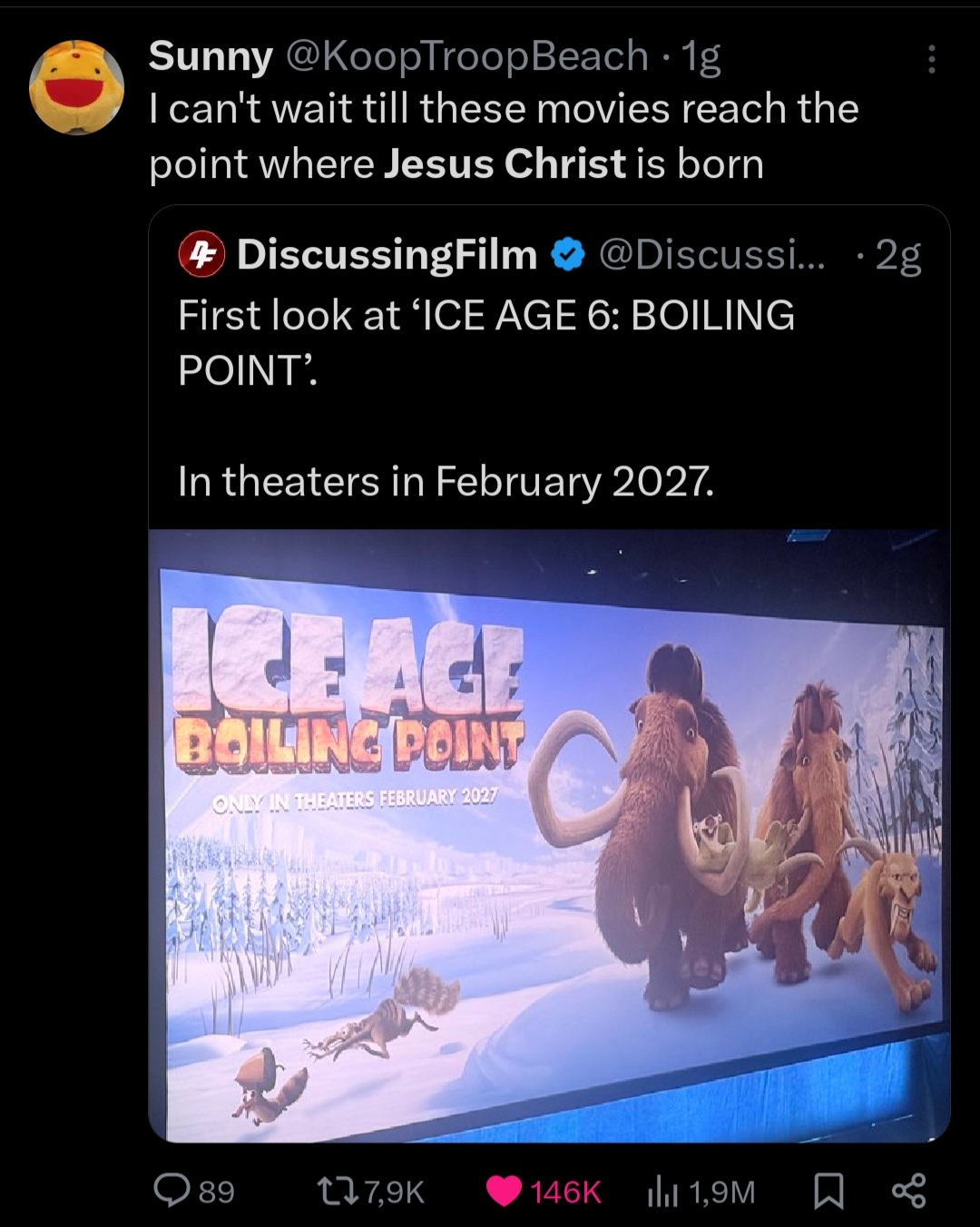The width and height of the screenshot is (980, 1227).
Task: View the Ice Age Boiling Point image
Action: [x=549, y=835]
